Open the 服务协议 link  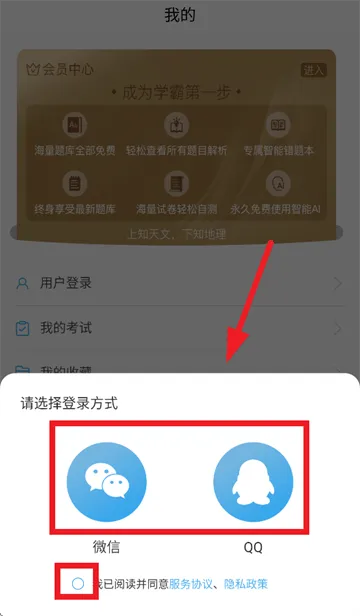[x=191, y=584]
